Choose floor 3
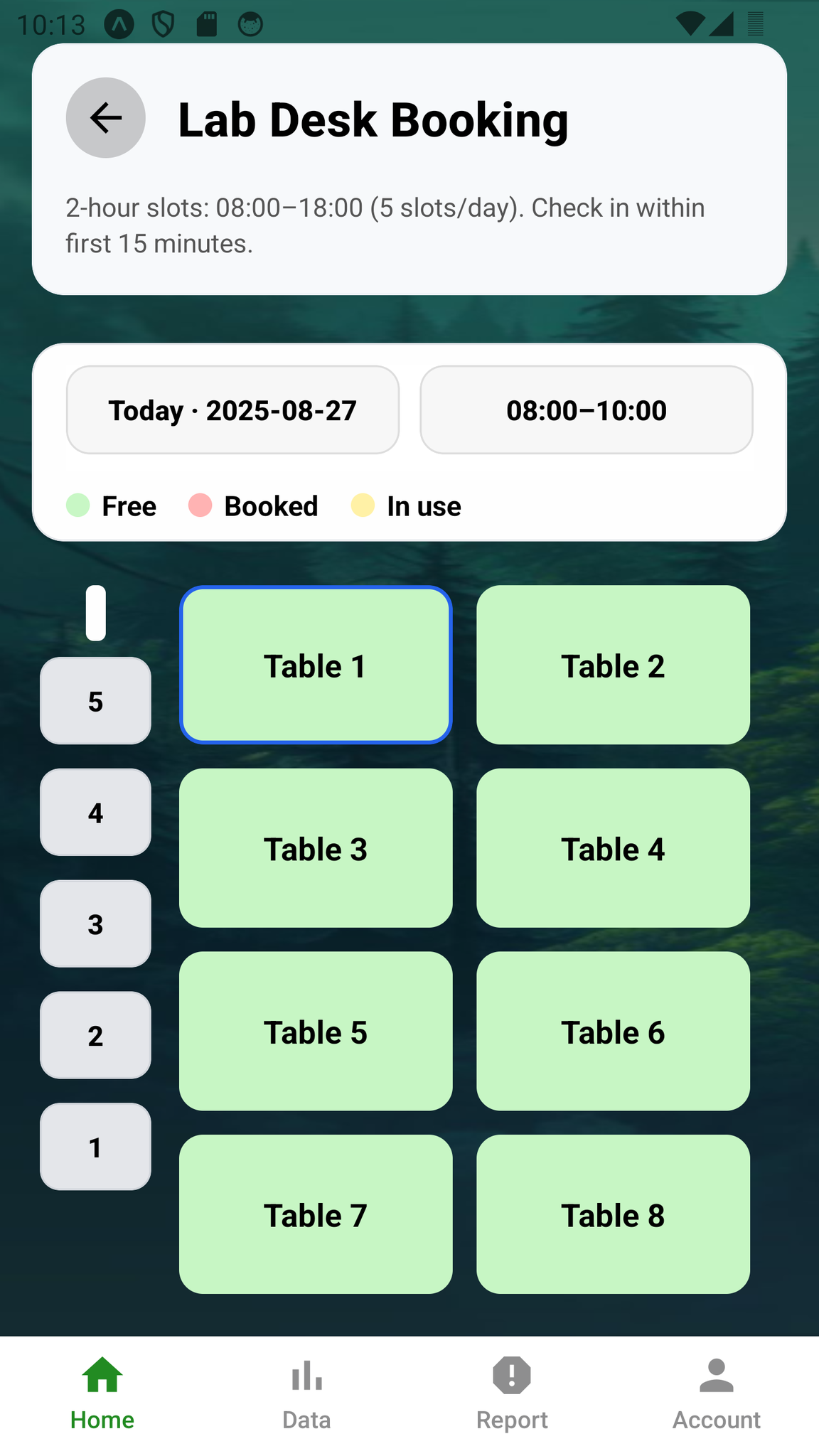 (x=95, y=924)
